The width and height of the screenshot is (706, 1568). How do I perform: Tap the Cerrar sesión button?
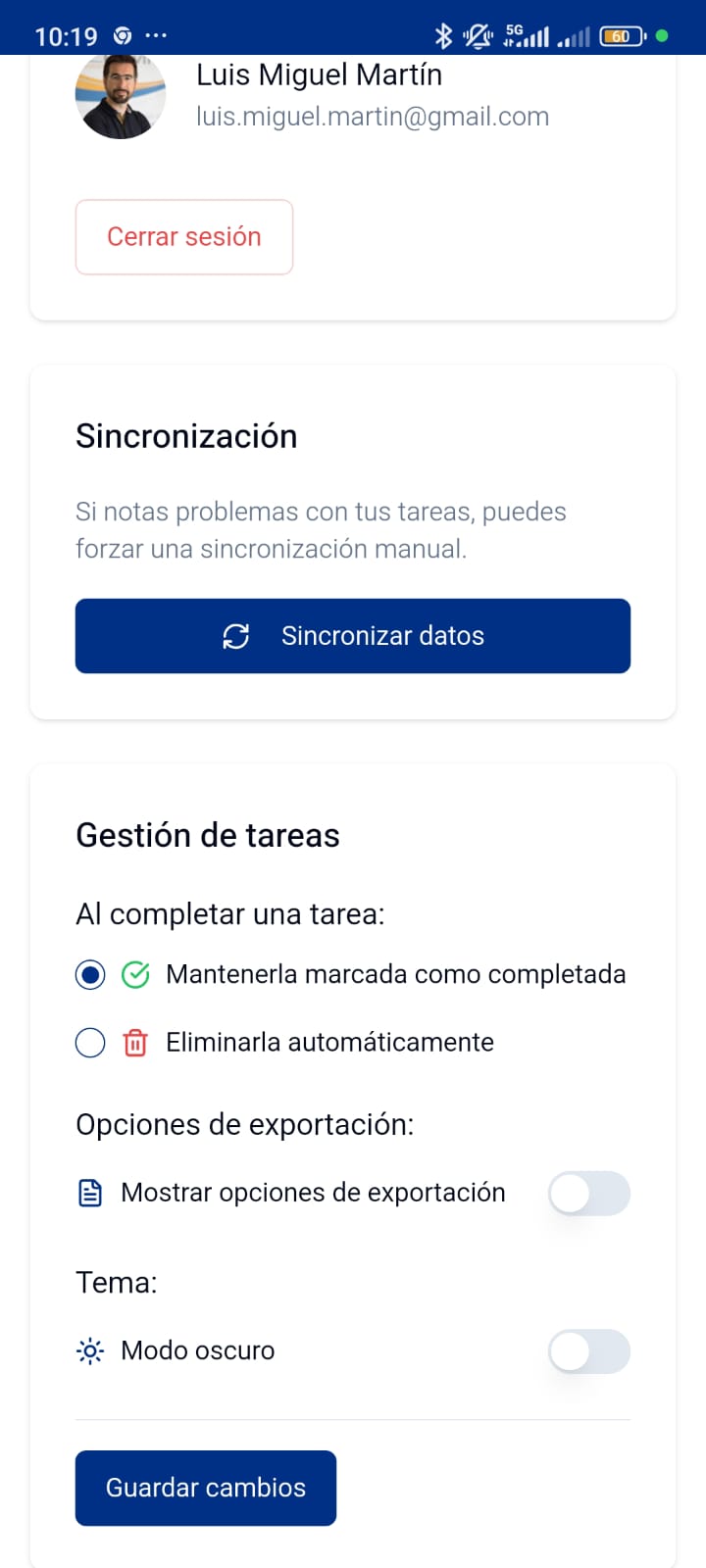184,237
